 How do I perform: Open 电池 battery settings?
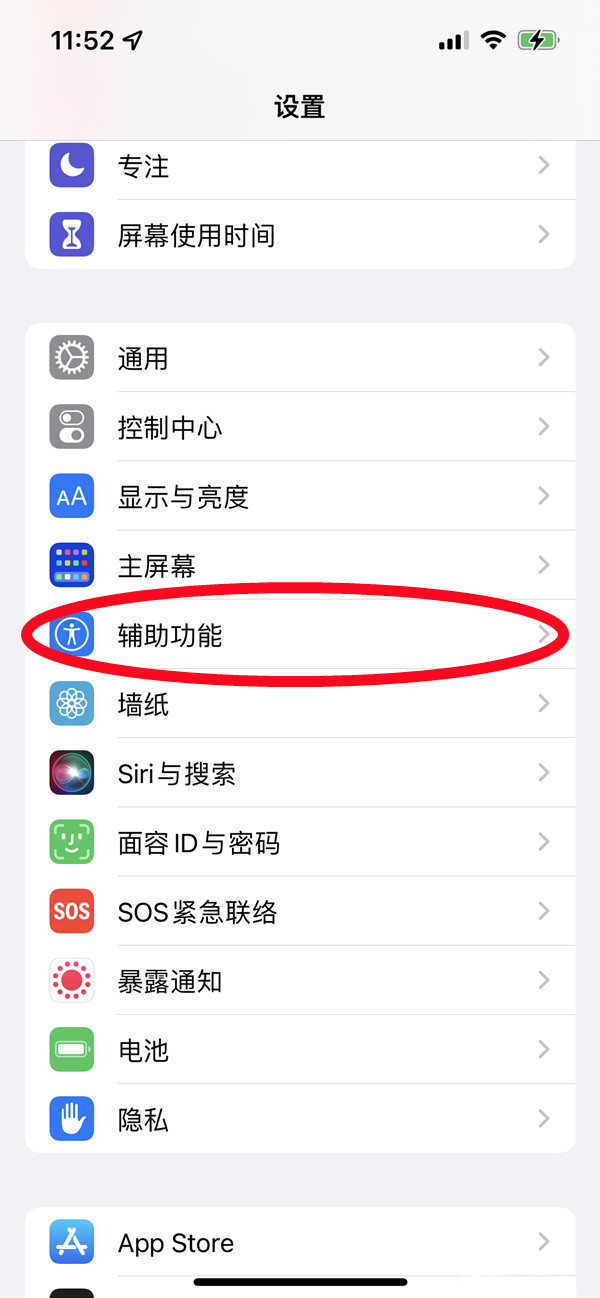click(300, 1051)
